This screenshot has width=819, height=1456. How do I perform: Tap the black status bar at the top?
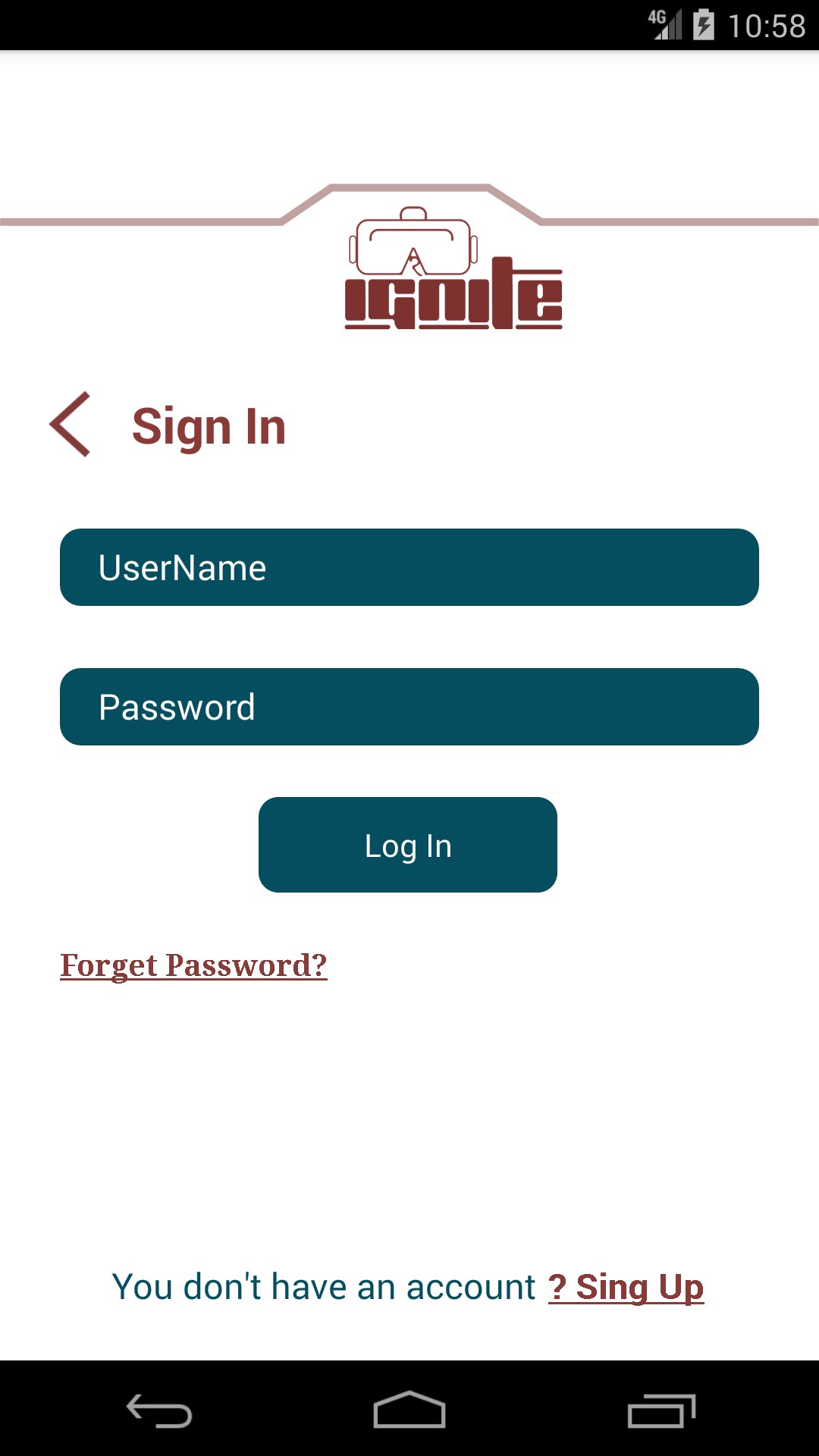303,25
